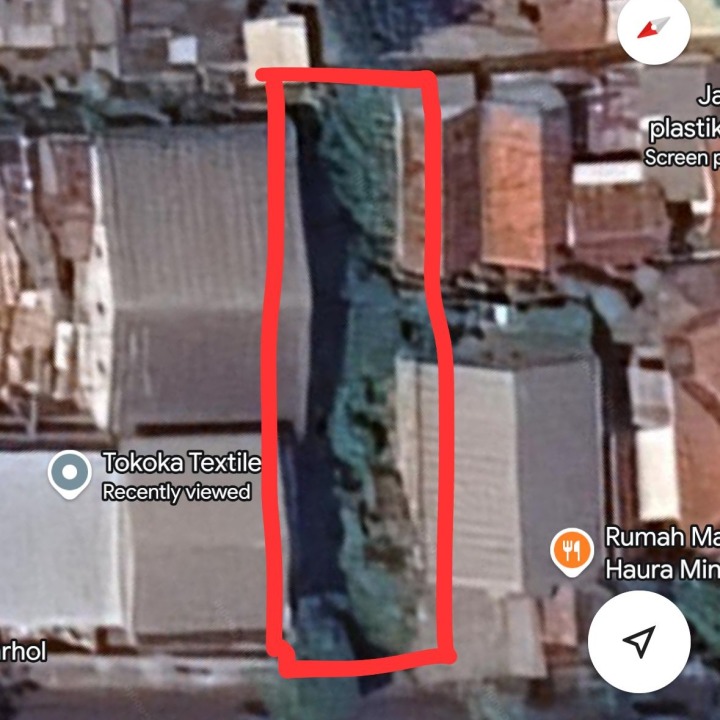Open the Rumah Makan Haura restaurant marker

click(571, 549)
